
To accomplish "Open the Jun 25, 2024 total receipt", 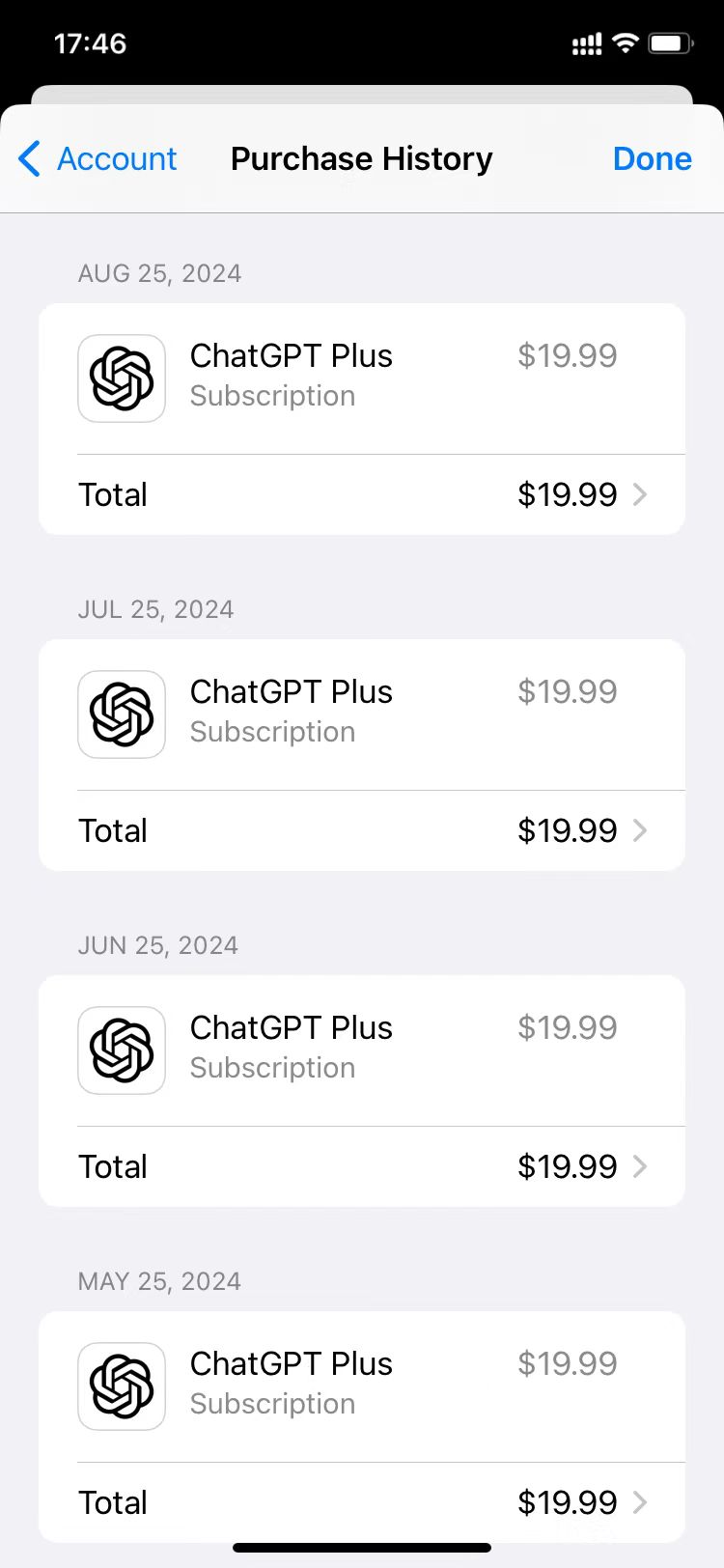I will coord(362,1166).
